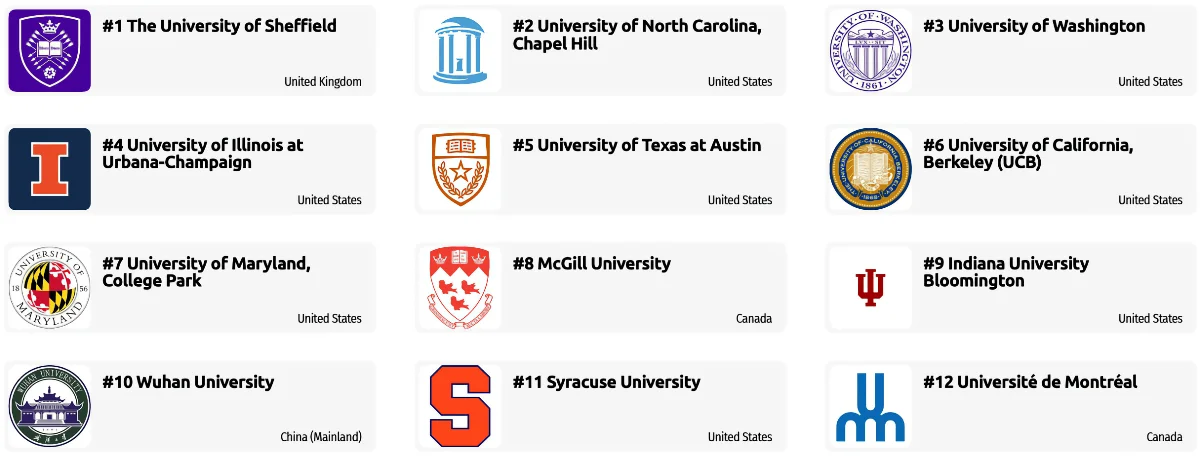Select University of North Carolina, Chapel Hill
Viewport: 1200px width, 459px height.
[636, 35]
